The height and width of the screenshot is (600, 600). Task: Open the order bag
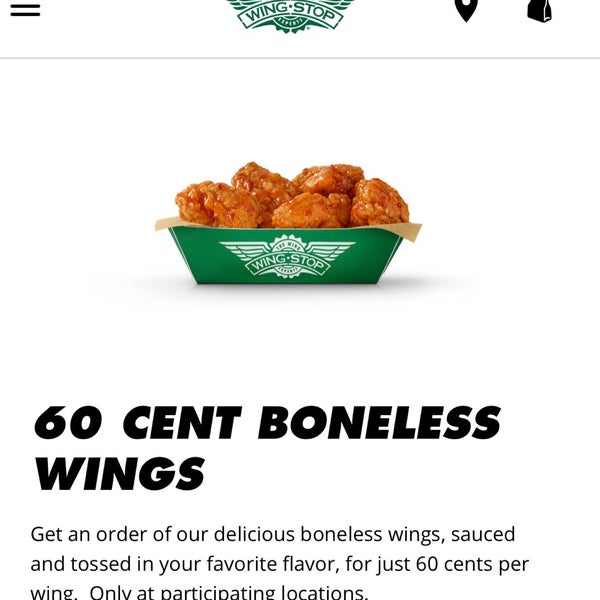[x=540, y=10]
